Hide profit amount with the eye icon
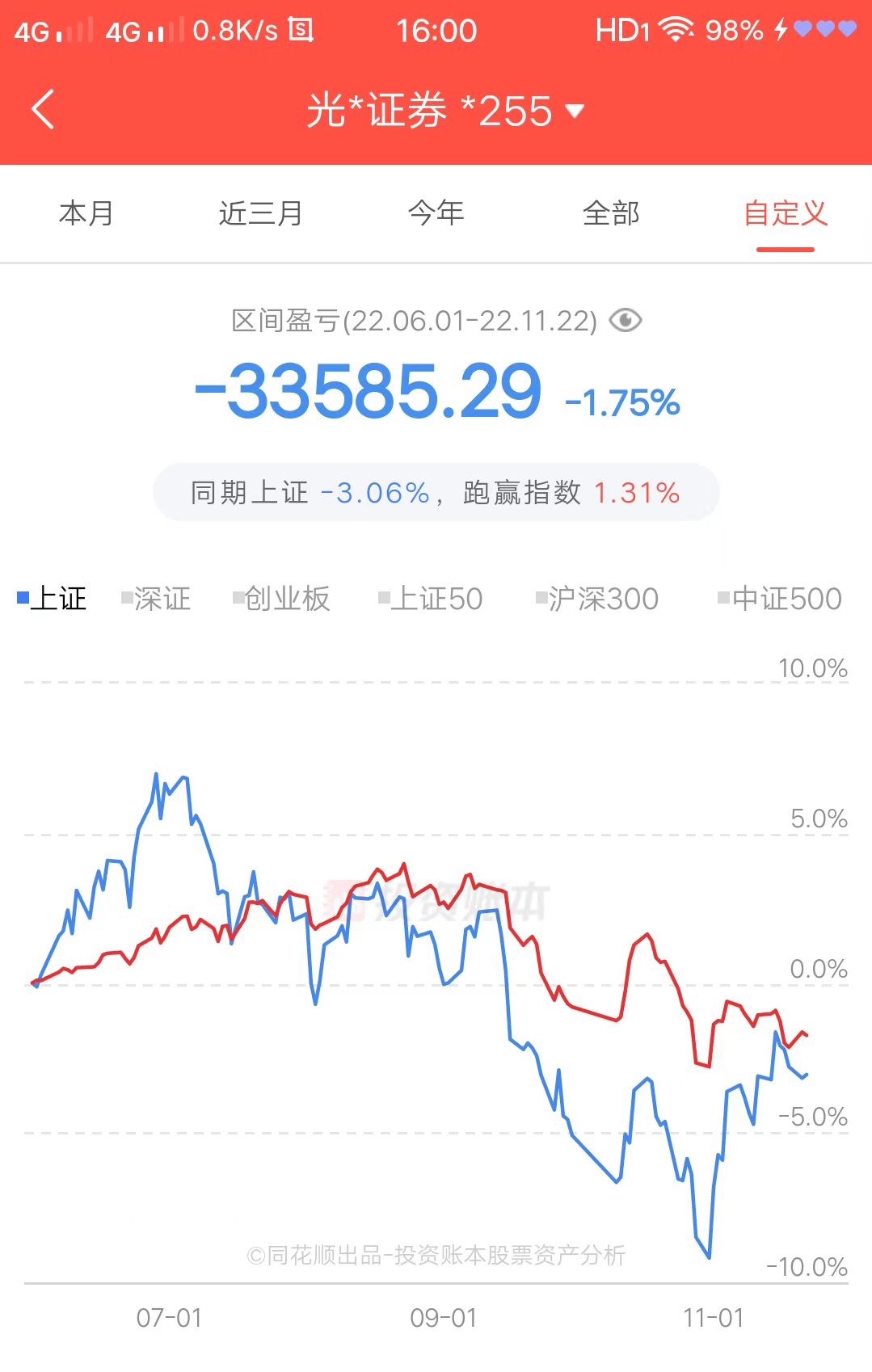 click(625, 321)
